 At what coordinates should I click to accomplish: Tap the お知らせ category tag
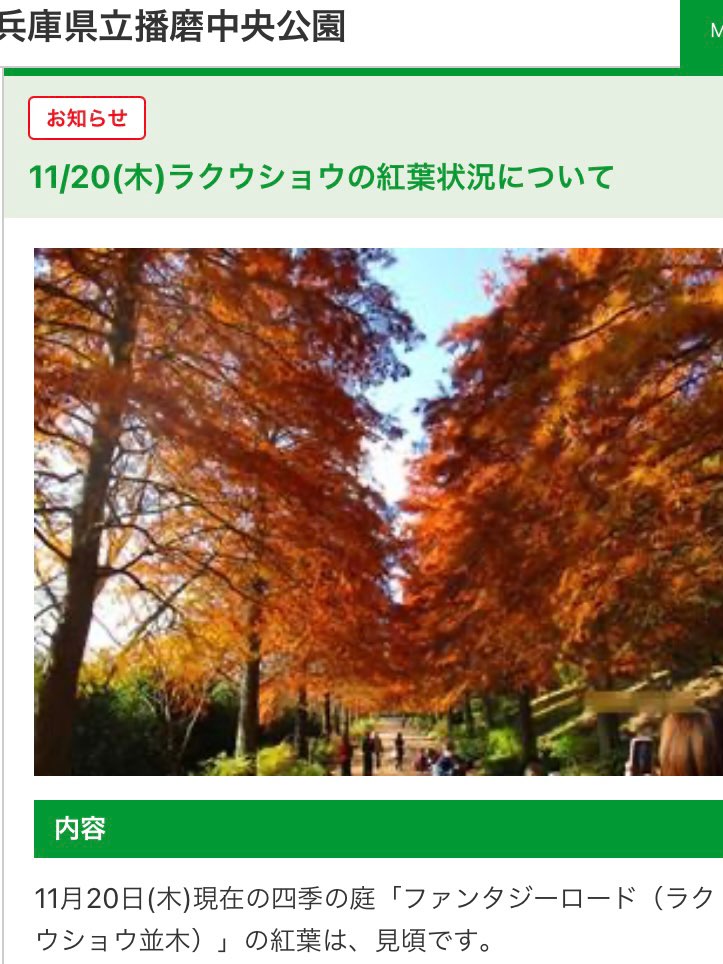tap(87, 118)
